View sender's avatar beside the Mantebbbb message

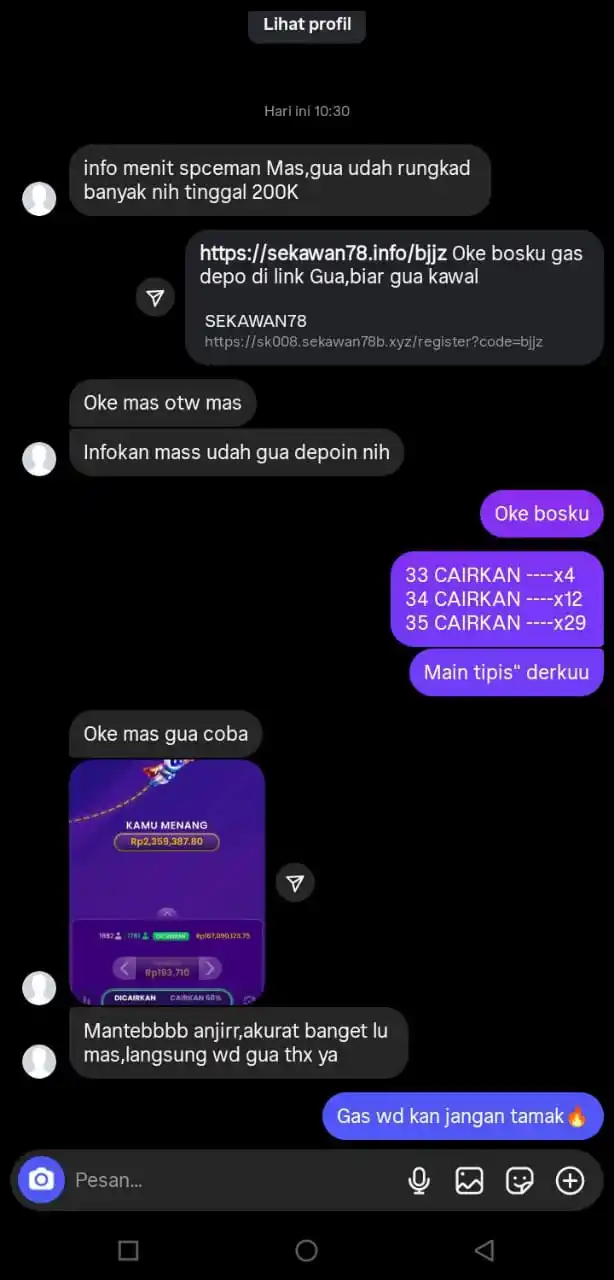point(39,1060)
